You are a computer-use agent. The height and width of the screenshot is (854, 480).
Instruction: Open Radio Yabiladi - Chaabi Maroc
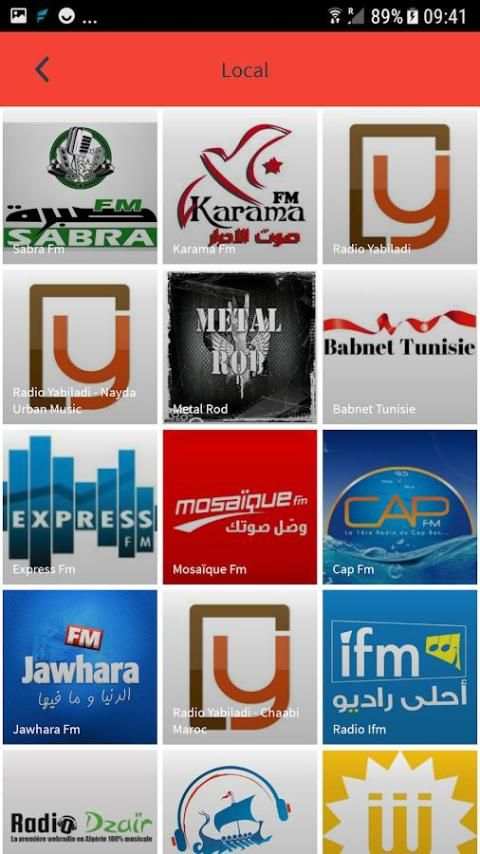coord(240,667)
